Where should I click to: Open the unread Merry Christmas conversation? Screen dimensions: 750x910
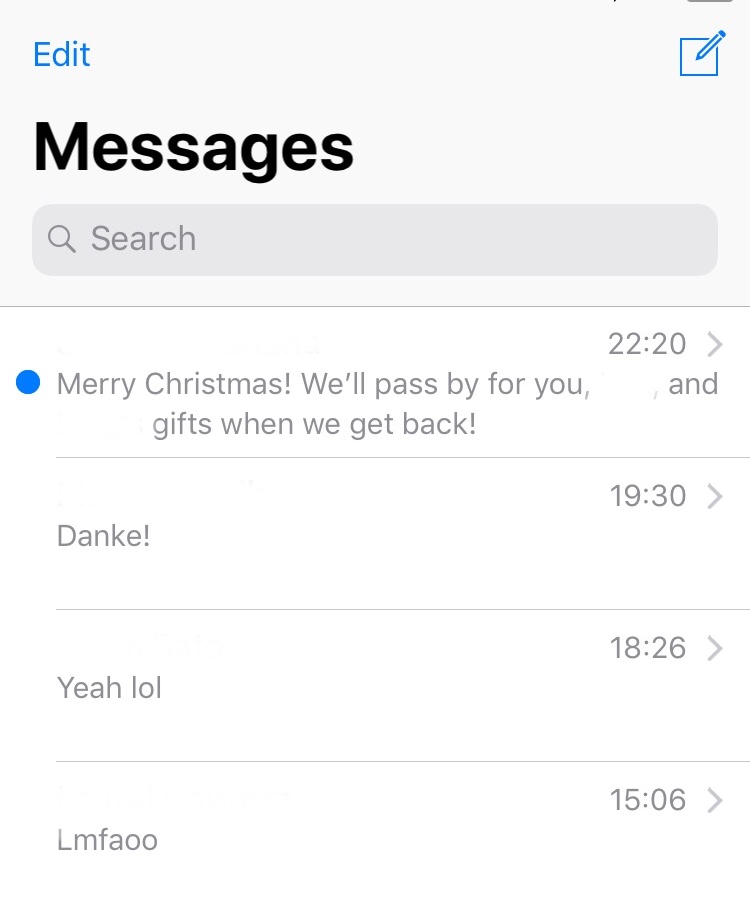point(386,385)
